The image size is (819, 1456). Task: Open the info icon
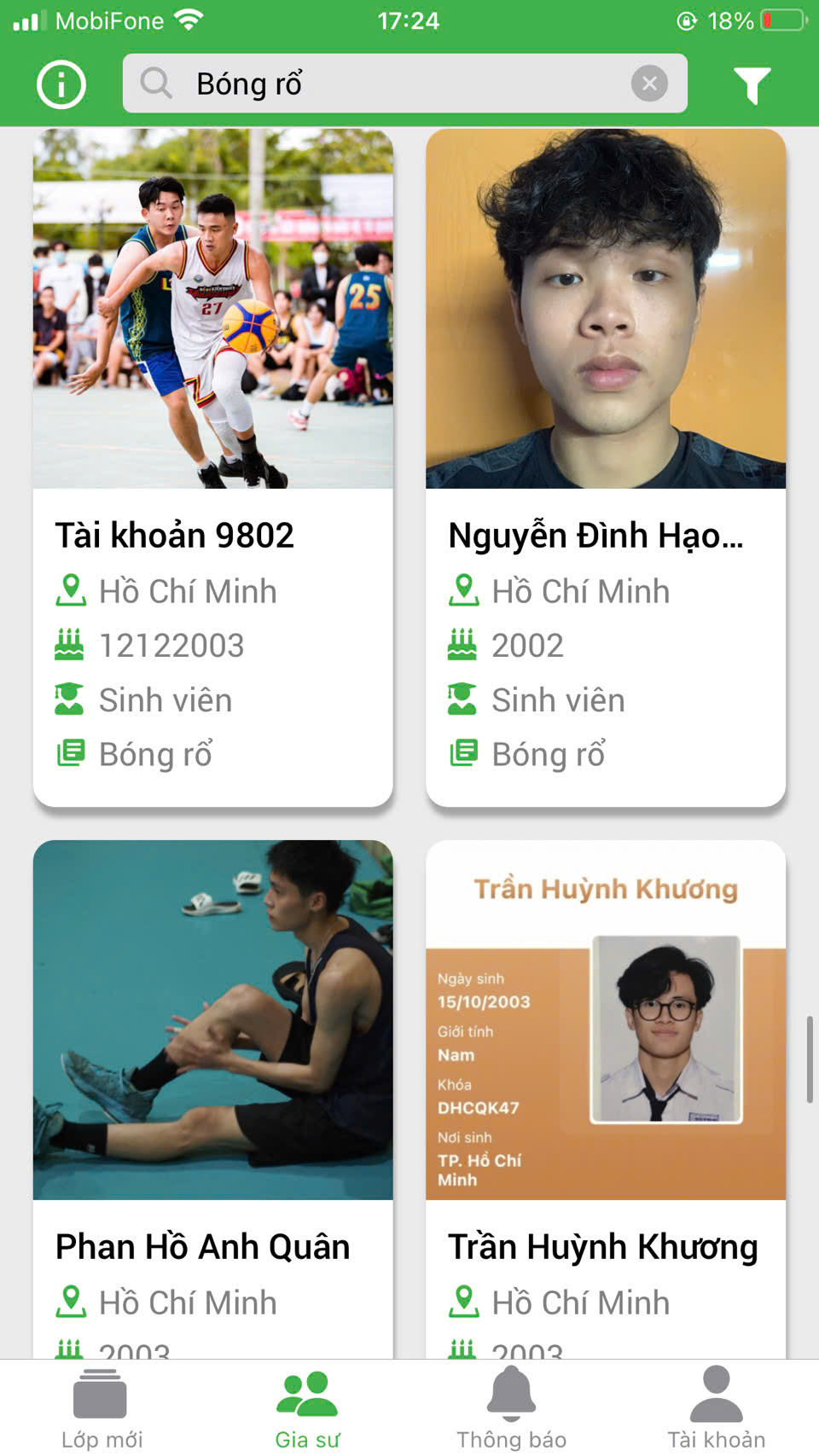point(61,84)
